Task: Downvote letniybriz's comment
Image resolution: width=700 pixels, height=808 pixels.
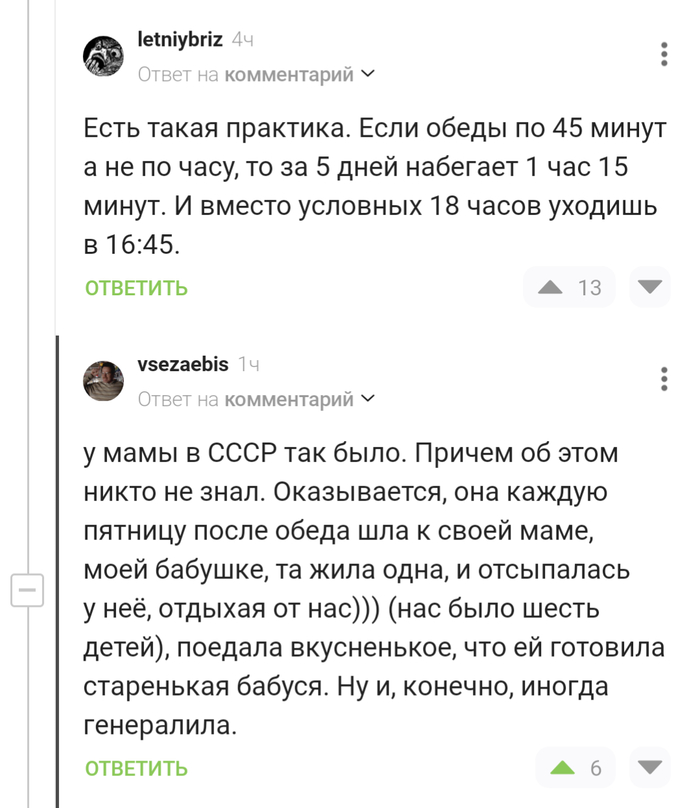Action: 651,288
